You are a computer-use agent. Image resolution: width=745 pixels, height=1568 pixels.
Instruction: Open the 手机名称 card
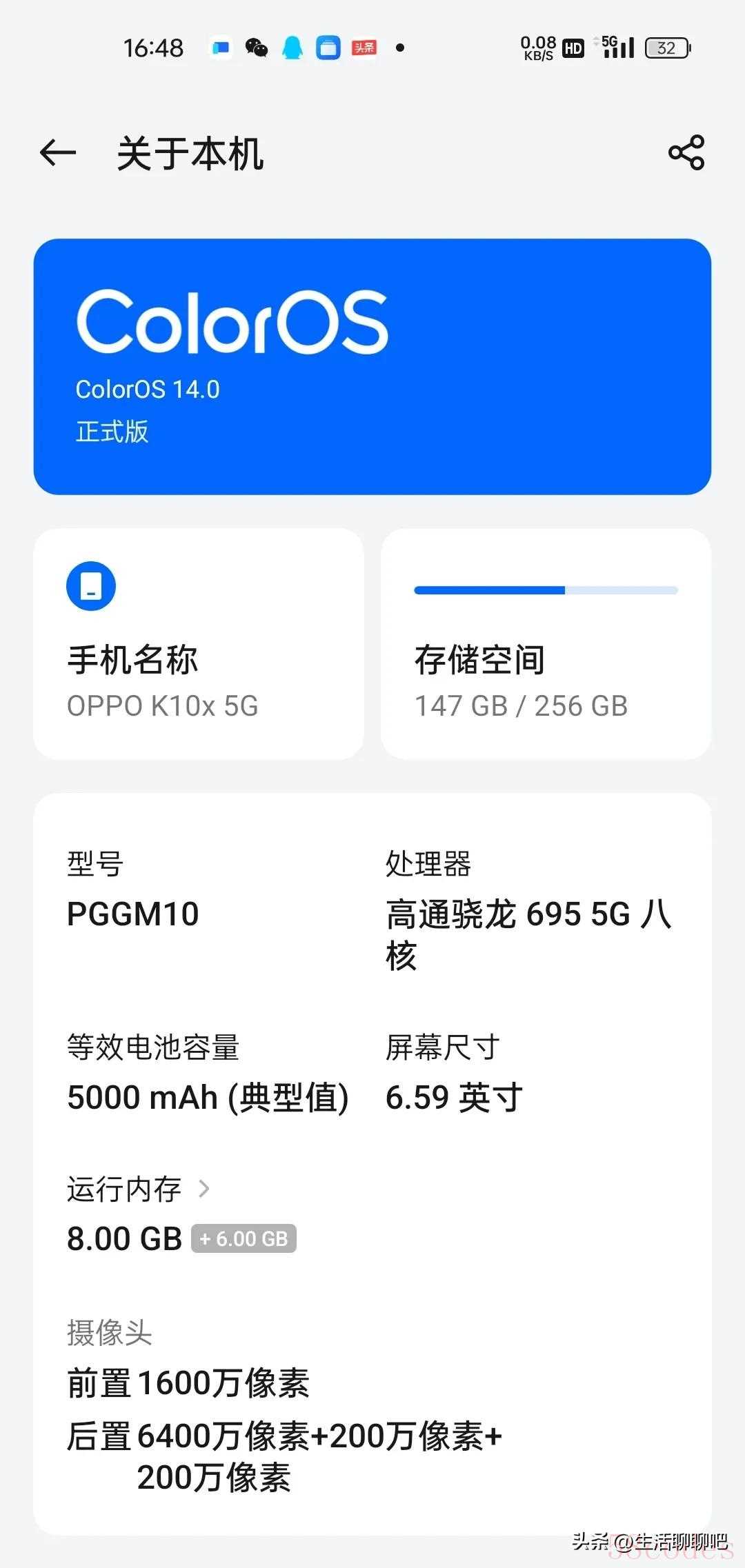click(199, 644)
